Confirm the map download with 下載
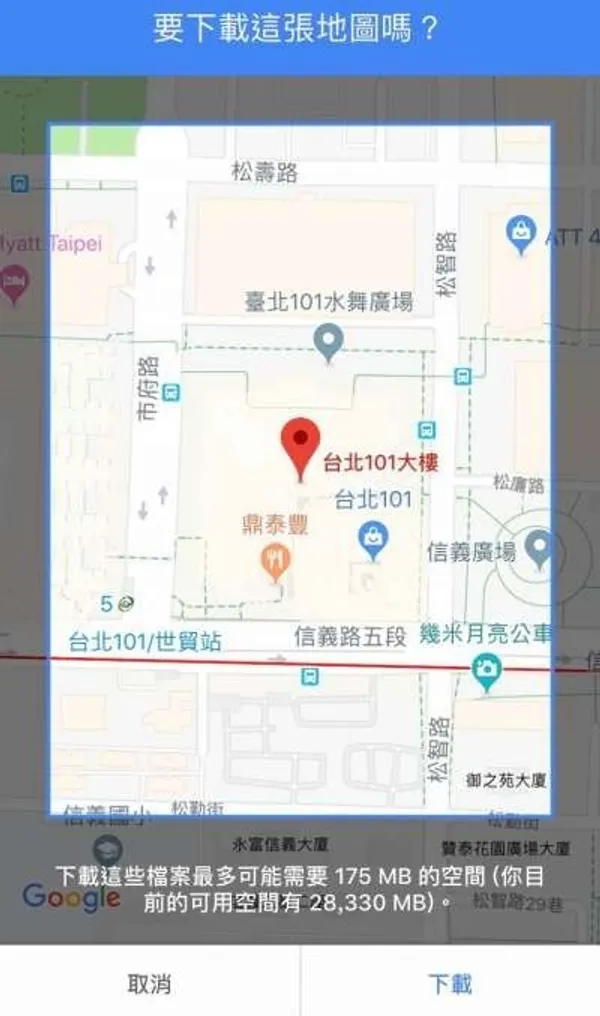The width and height of the screenshot is (600, 1016). (x=449, y=982)
